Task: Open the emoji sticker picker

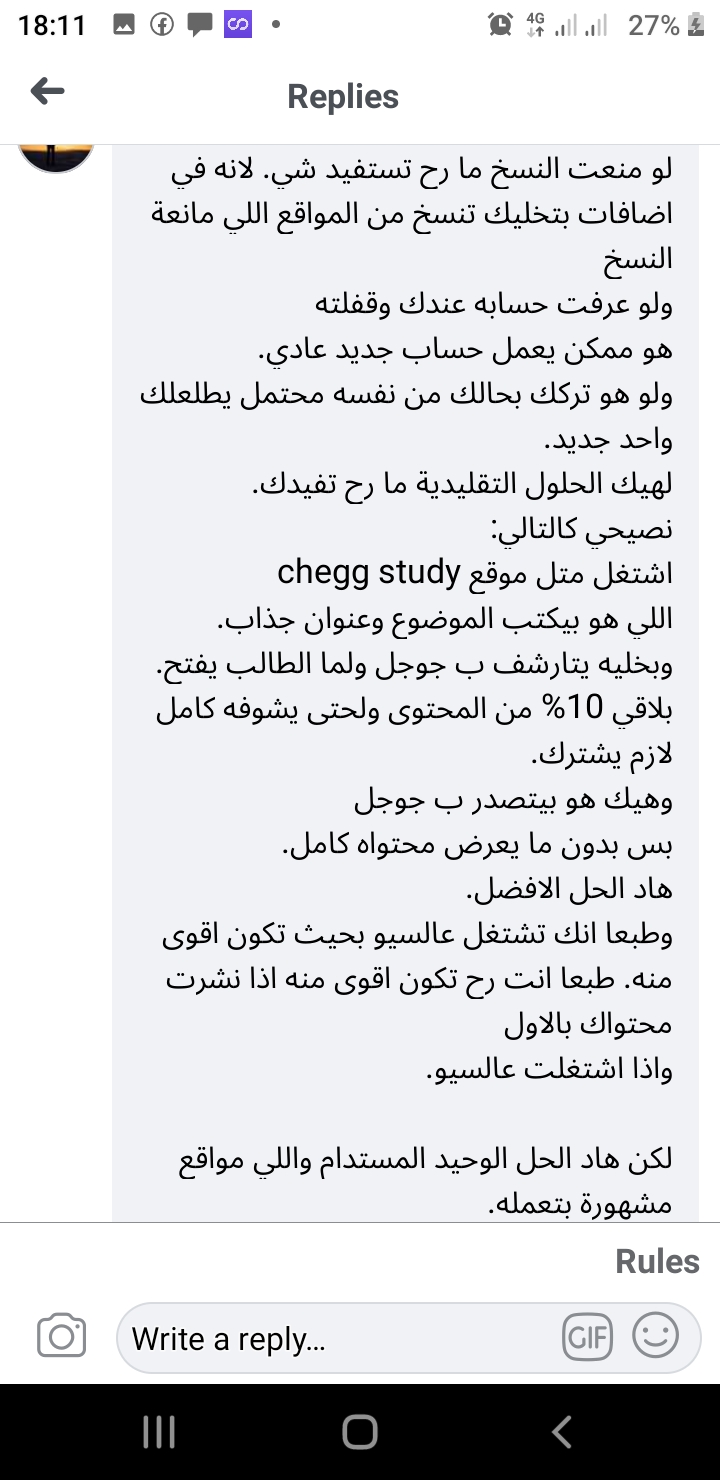Action: [656, 1336]
